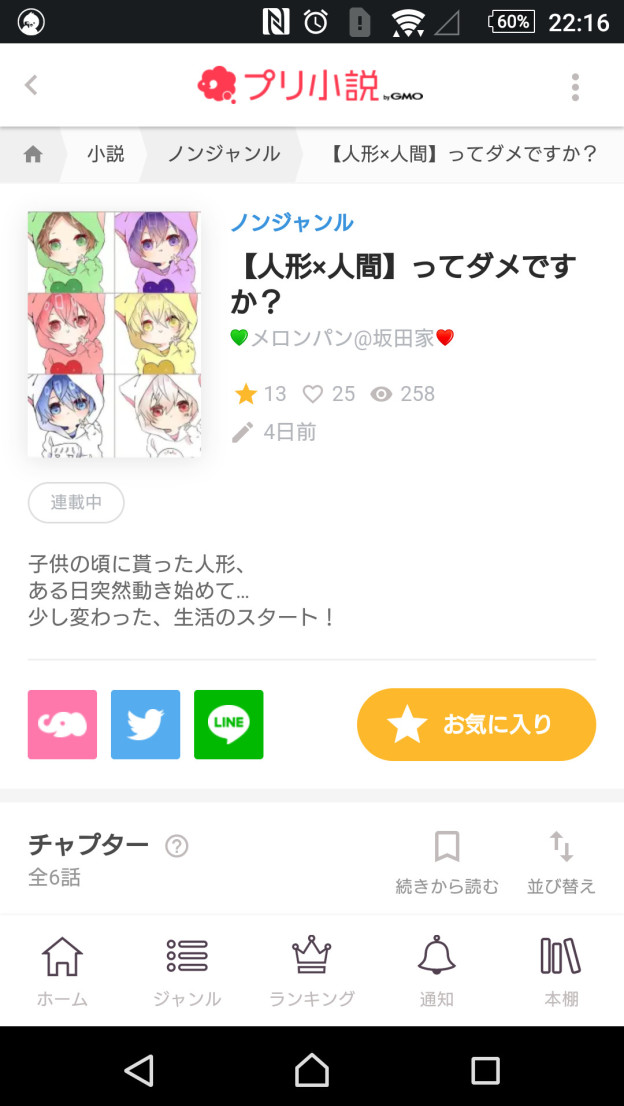The width and height of the screenshot is (624, 1106).
Task: Switch to the ランキング tab
Action: pyautogui.click(x=312, y=971)
